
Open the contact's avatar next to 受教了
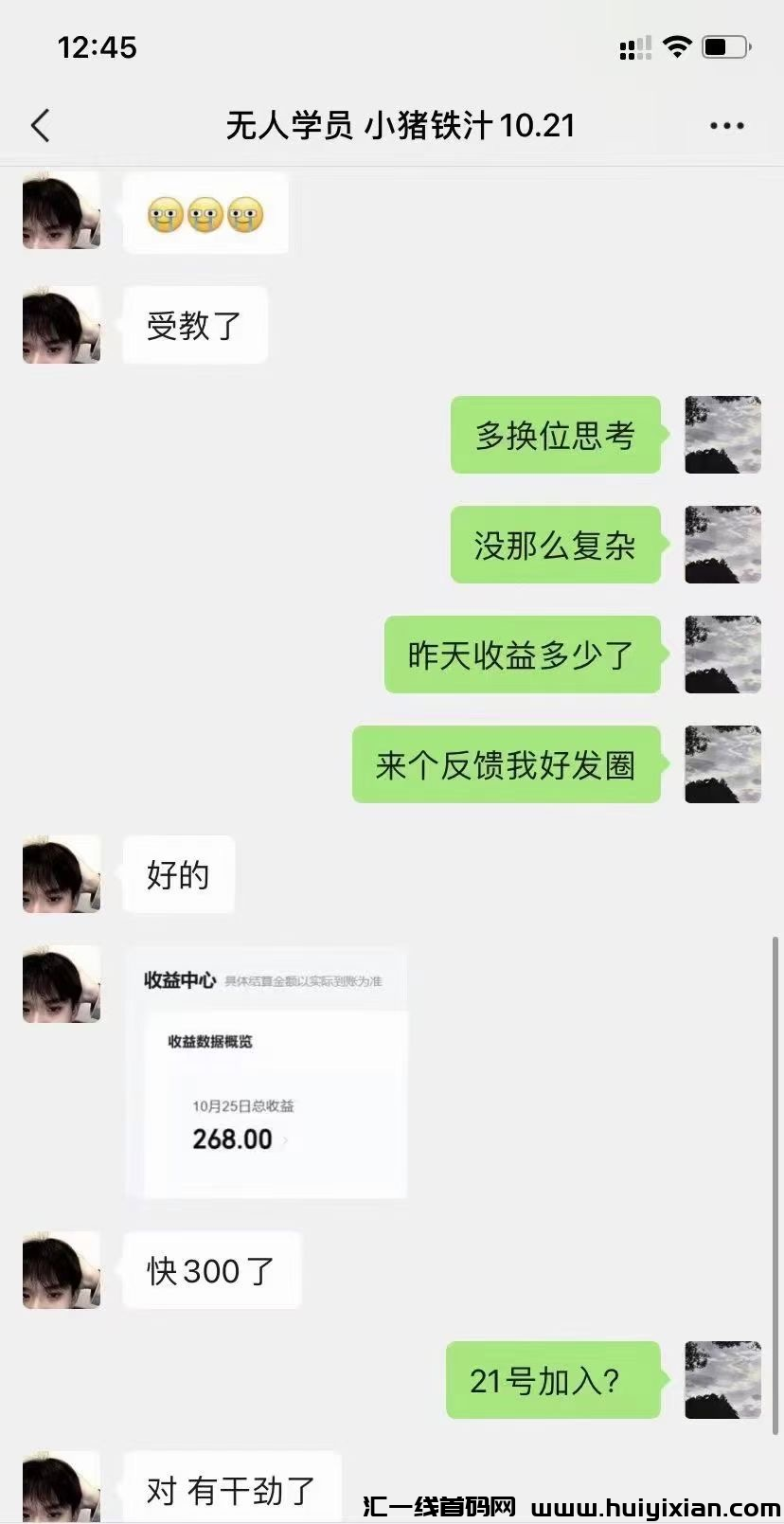pyautogui.click(x=61, y=325)
